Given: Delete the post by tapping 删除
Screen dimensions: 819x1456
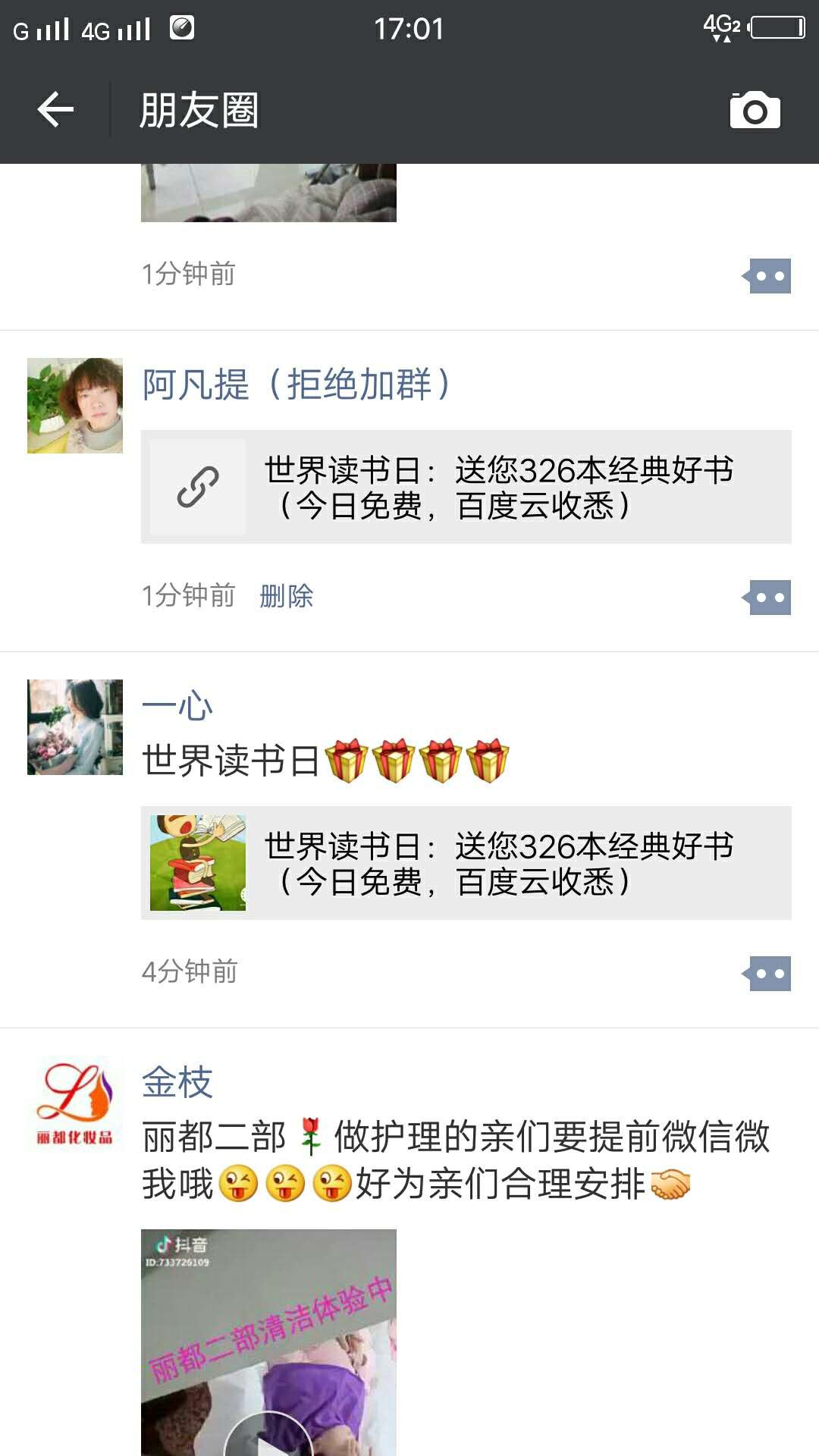Looking at the screenshot, I should click(x=286, y=596).
